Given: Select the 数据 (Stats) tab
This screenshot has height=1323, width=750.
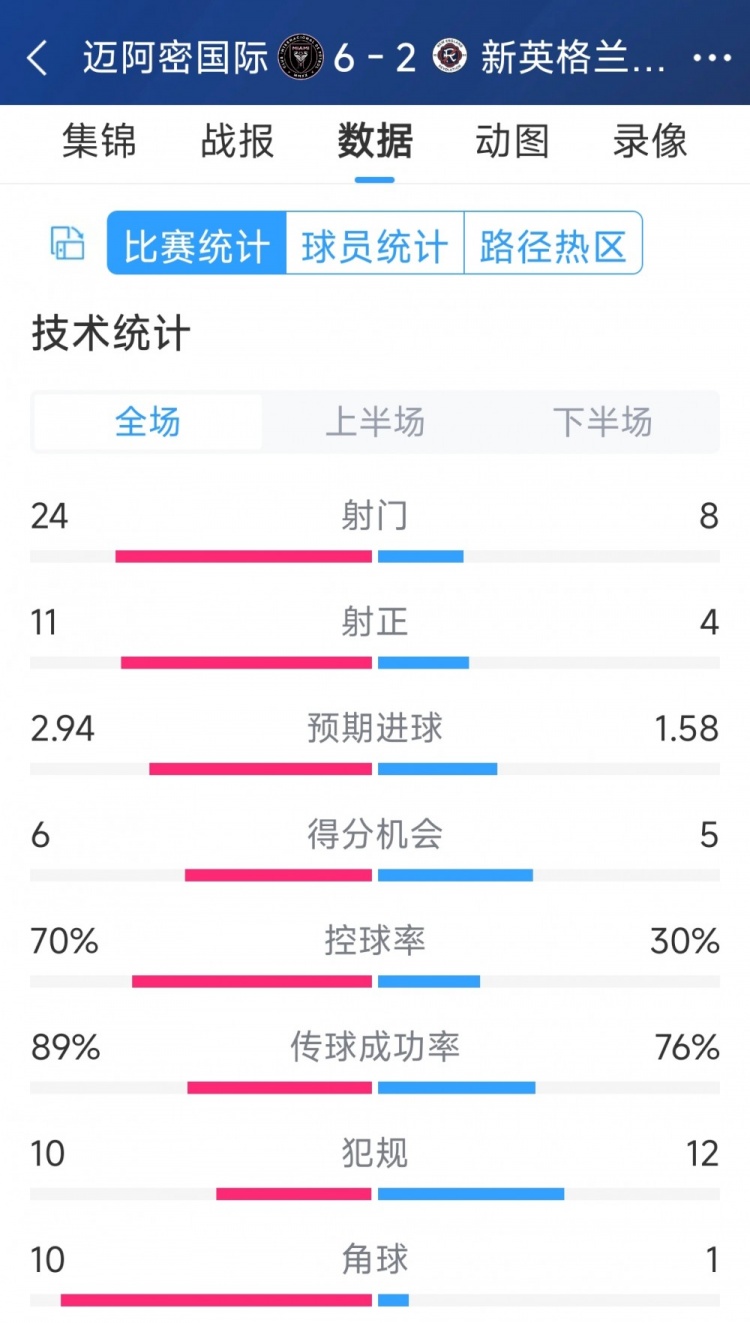Looking at the screenshot, I should tap(374, 143).
